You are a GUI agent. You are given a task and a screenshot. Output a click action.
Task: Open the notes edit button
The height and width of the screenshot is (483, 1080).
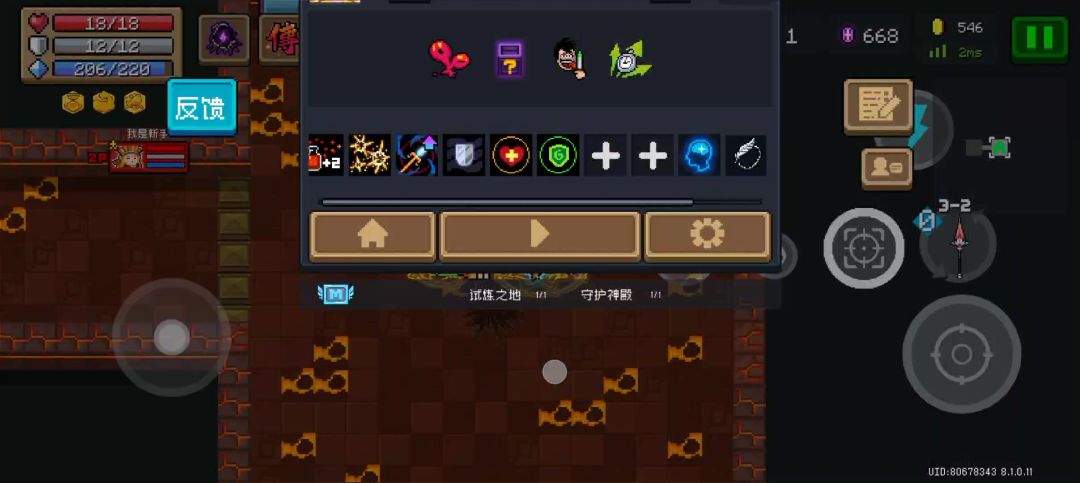(x=878, y=106)
